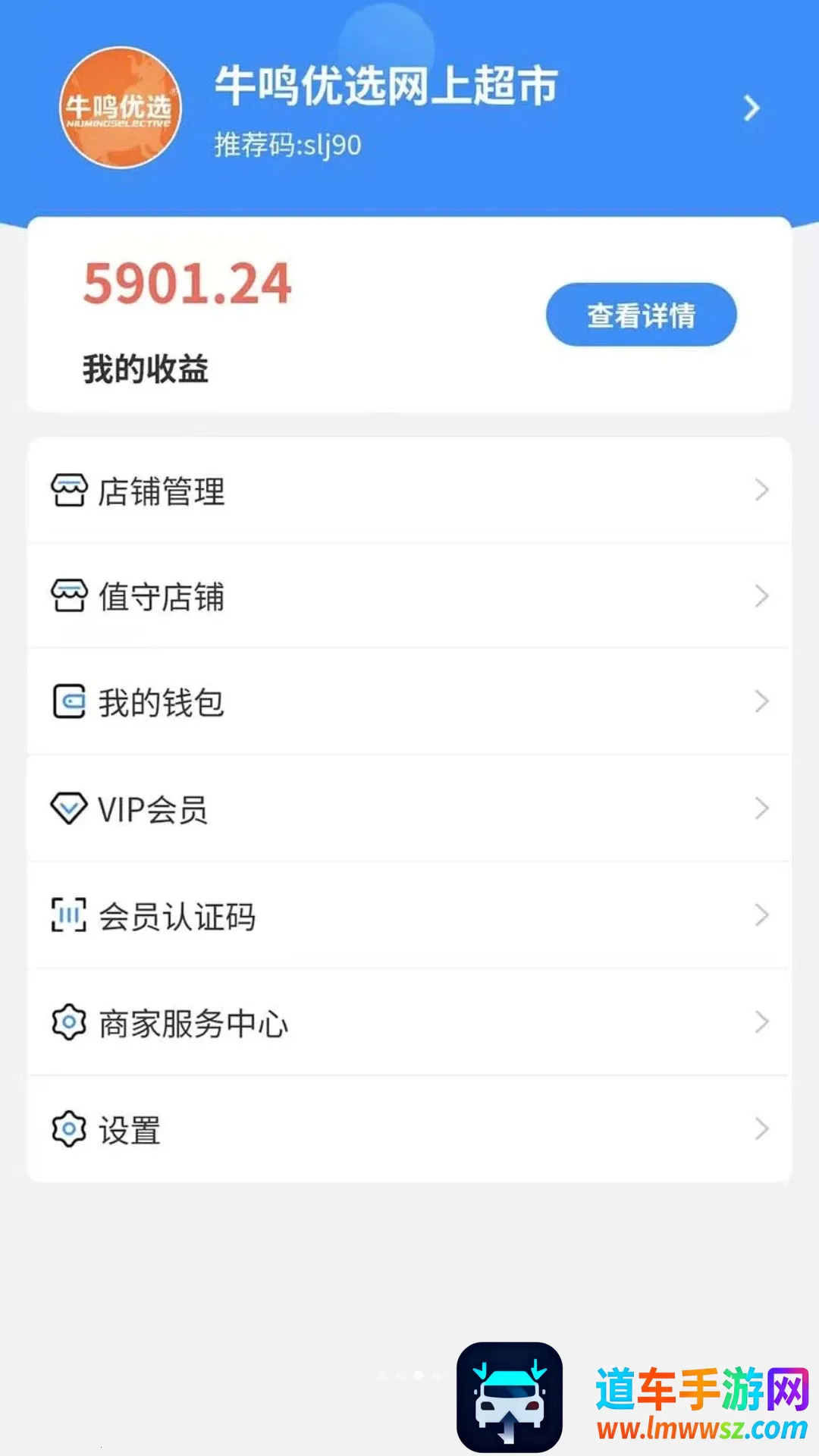Open the 牛鸣优选网上超市 profile chevron

click(x=752, y=108)
